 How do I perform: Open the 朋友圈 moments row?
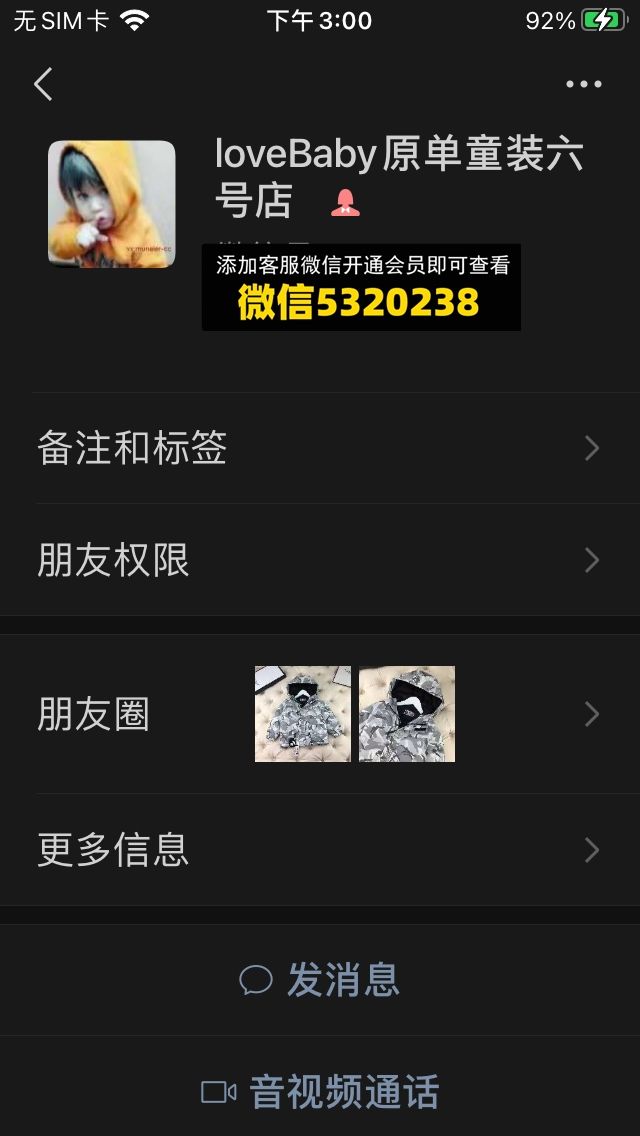click(x=320, y=714)
